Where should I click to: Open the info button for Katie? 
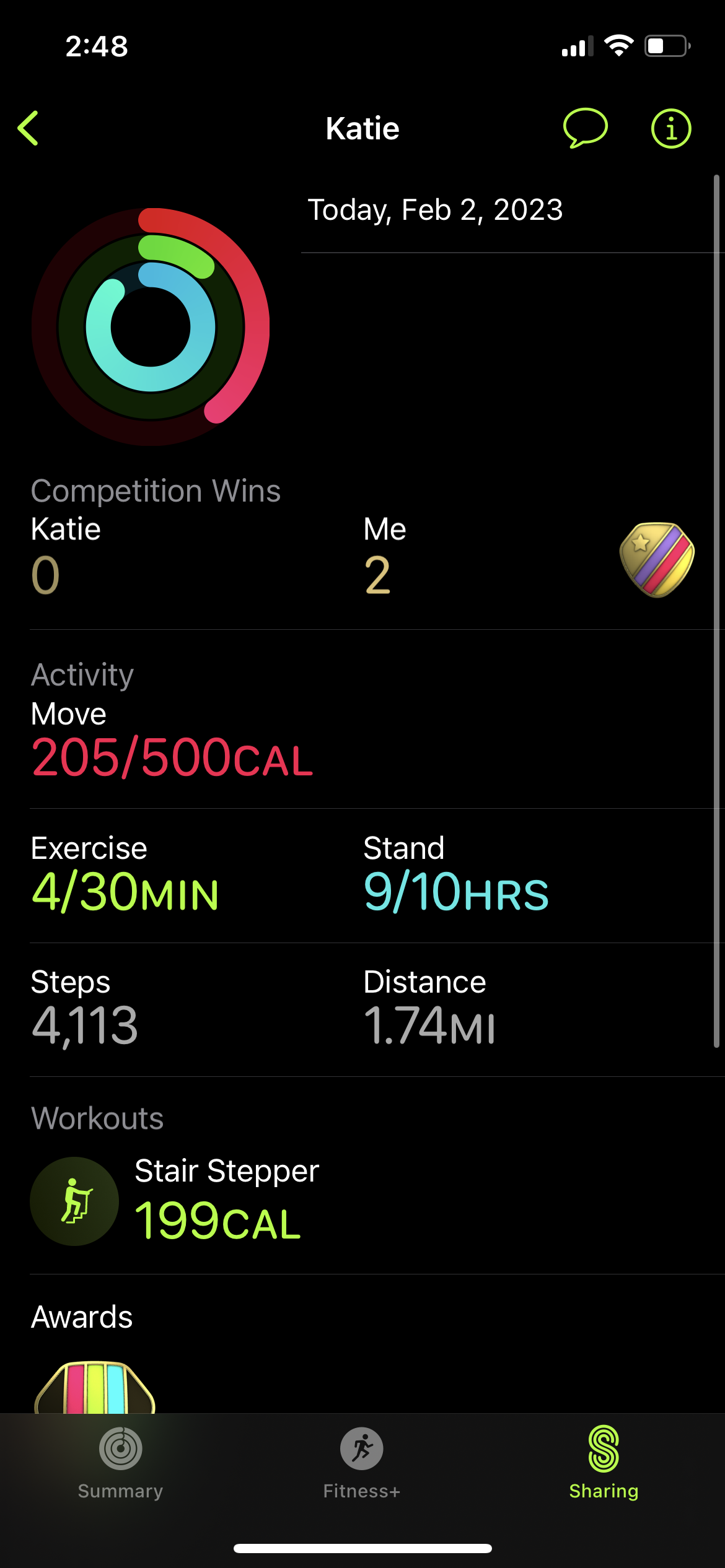click(x=671, y=129)
